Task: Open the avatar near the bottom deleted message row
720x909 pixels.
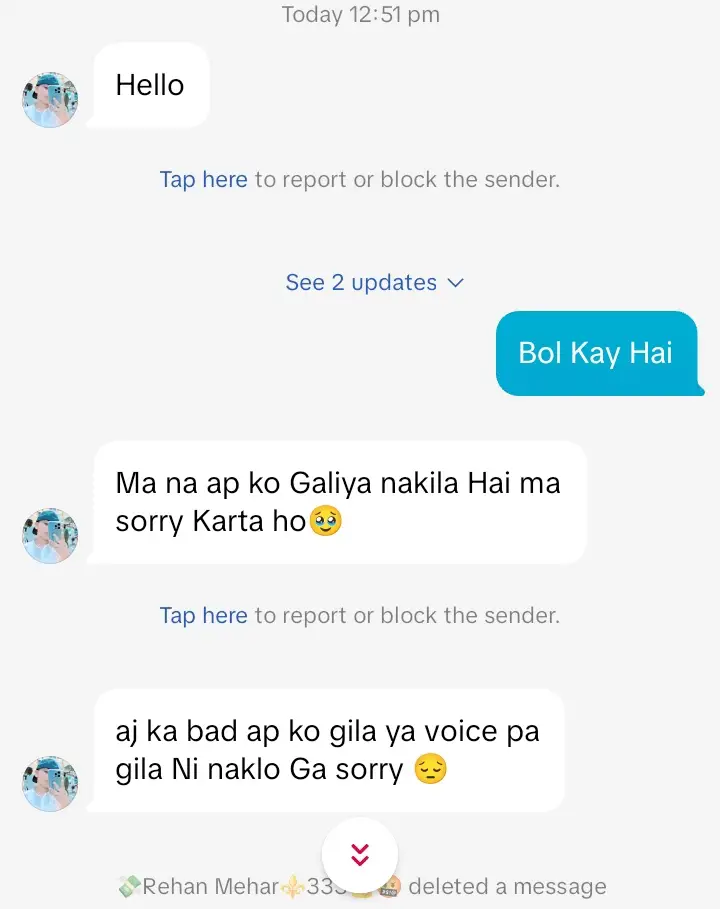Action: 48,785
